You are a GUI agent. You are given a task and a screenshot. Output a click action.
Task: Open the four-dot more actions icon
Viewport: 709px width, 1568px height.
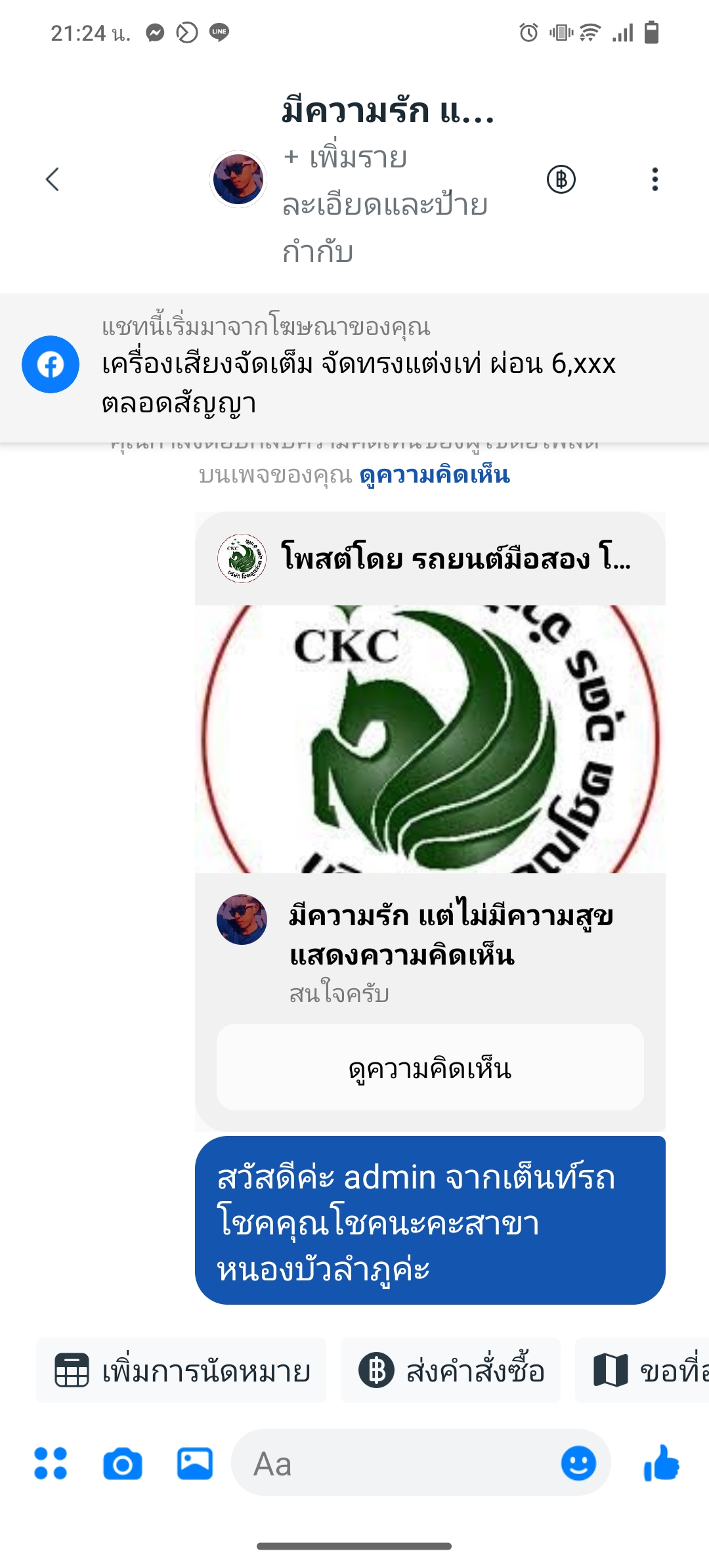pos(51,1464)
